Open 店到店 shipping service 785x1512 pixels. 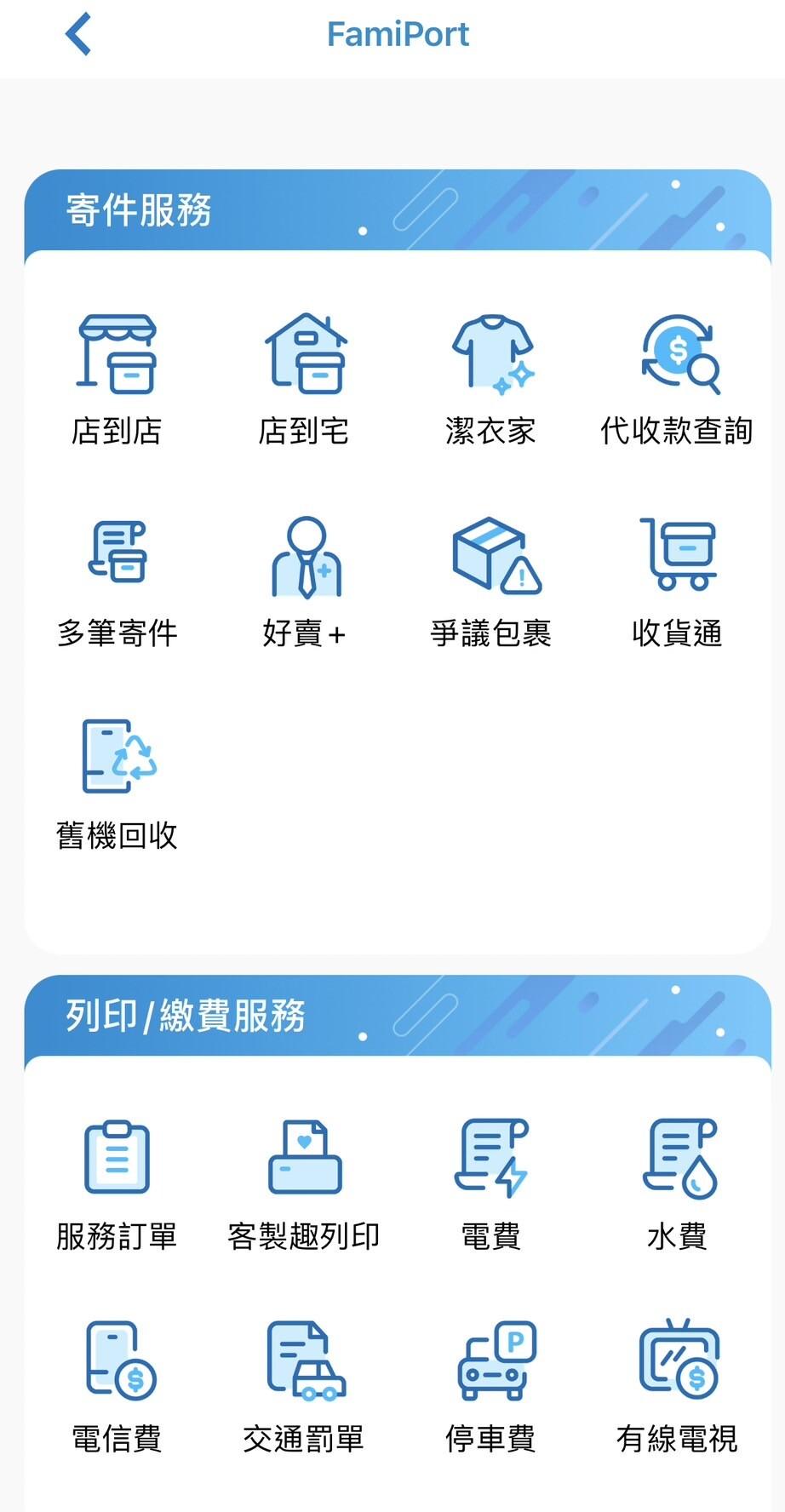pyautogui.click(x=117, y=381)
